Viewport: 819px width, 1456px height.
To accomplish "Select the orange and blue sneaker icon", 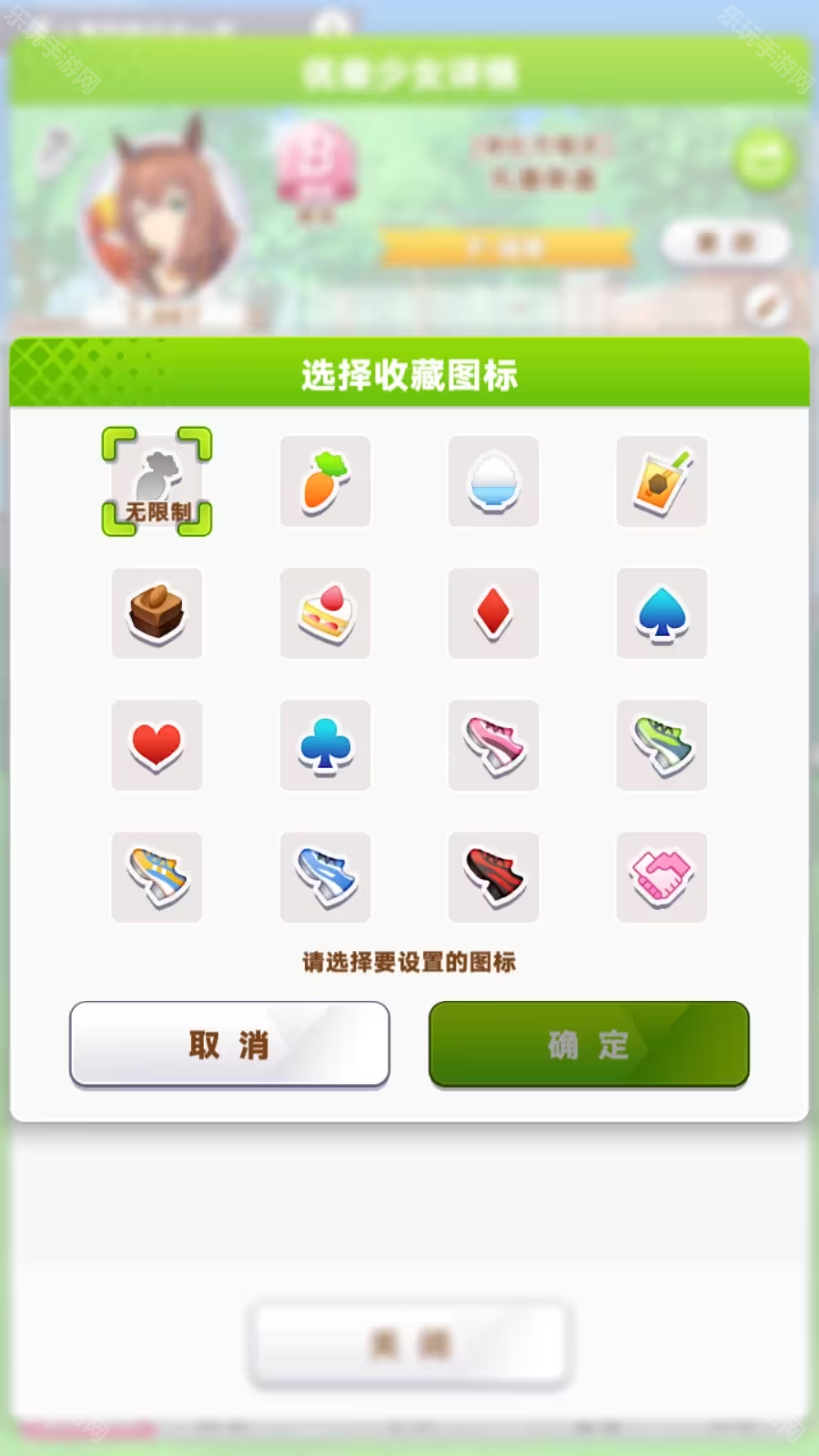I will coord(157,877).
